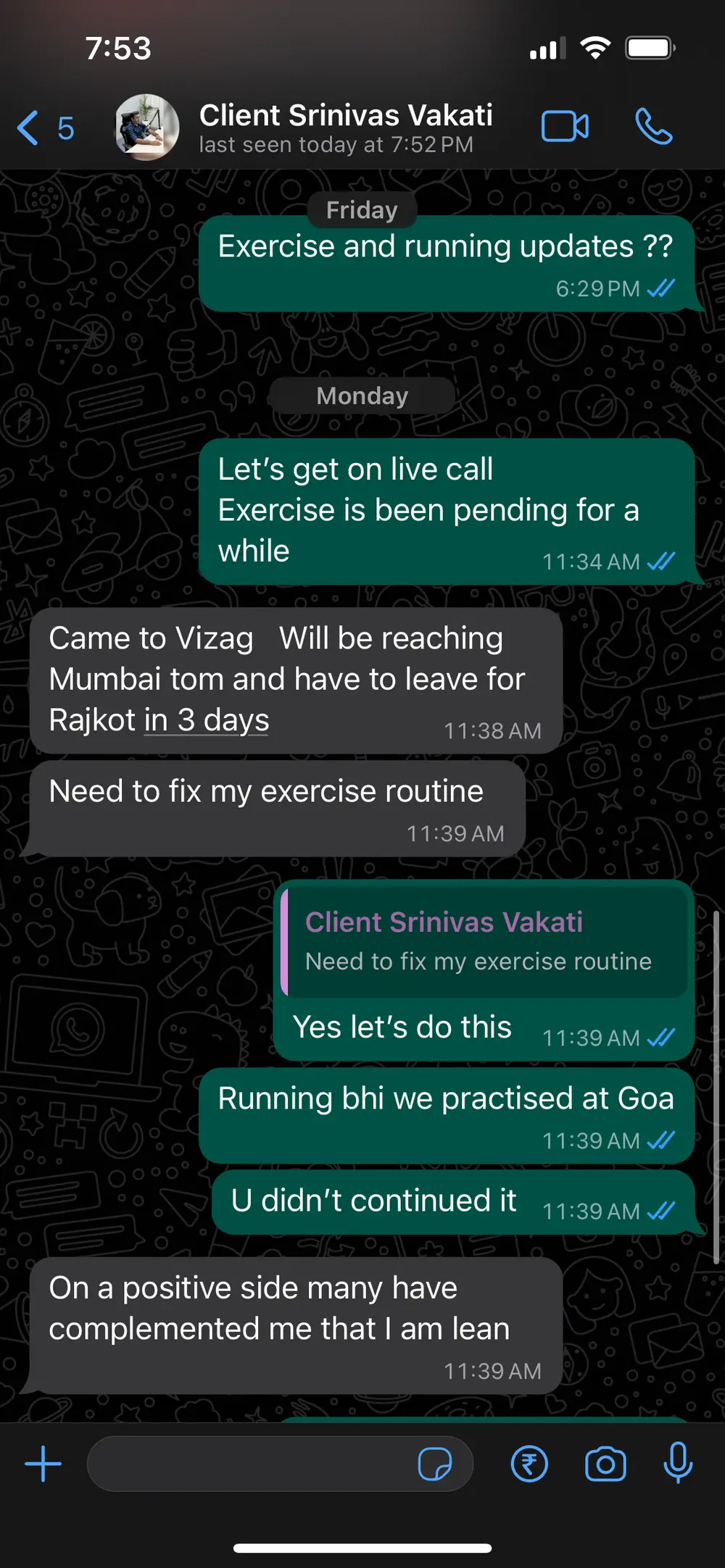Start a voice call with Srinivas
Screen dimensions: 725x1568
(x=653, y=127)
